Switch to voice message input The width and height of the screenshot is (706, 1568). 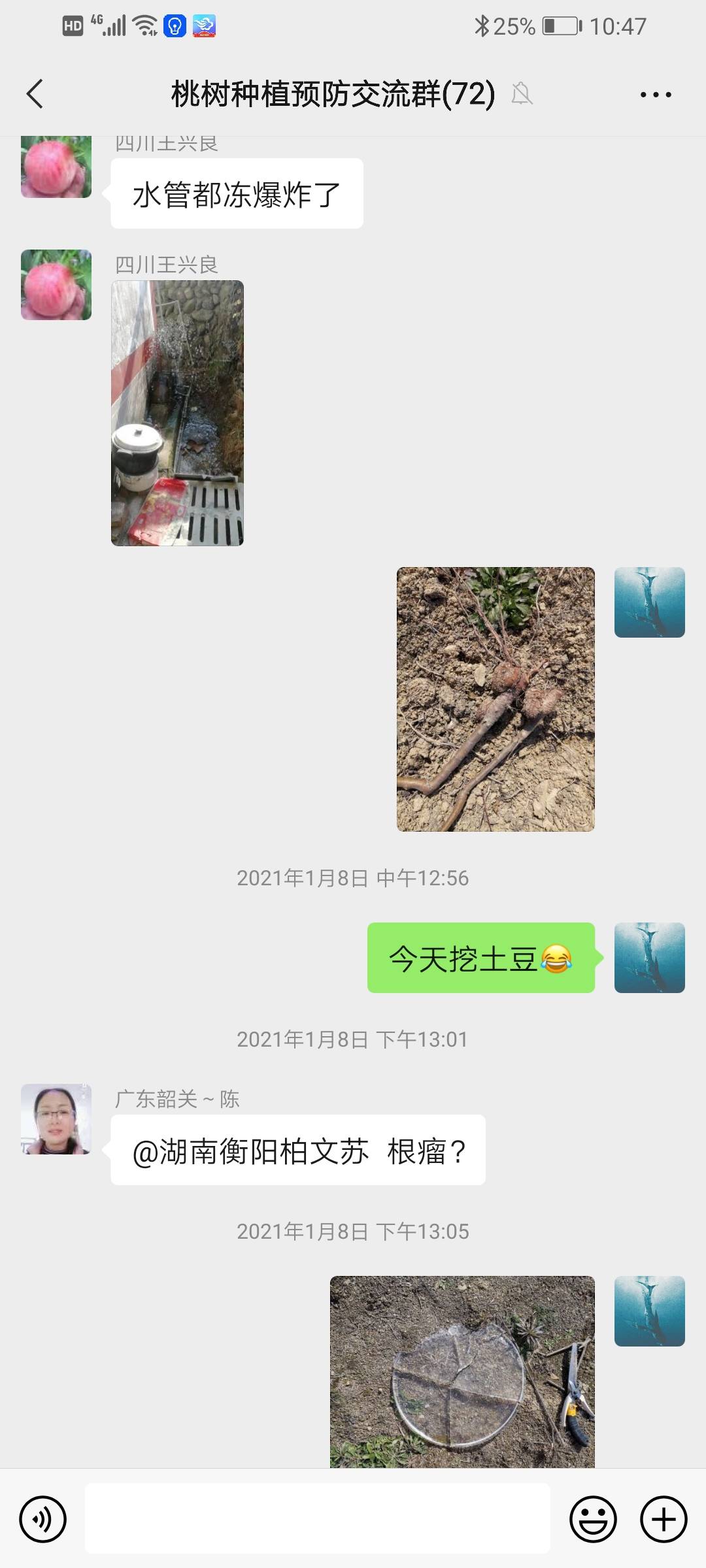(43, 1519)
